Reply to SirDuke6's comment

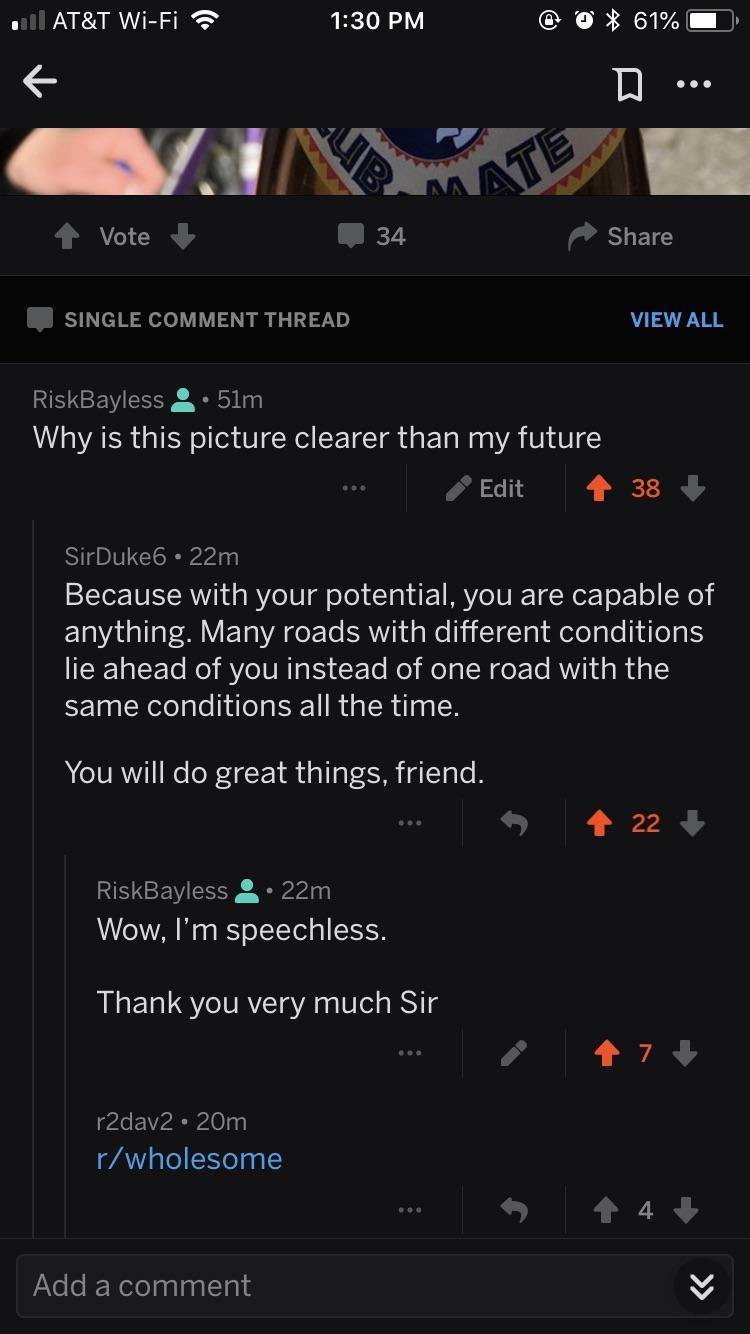coord(514,823)
